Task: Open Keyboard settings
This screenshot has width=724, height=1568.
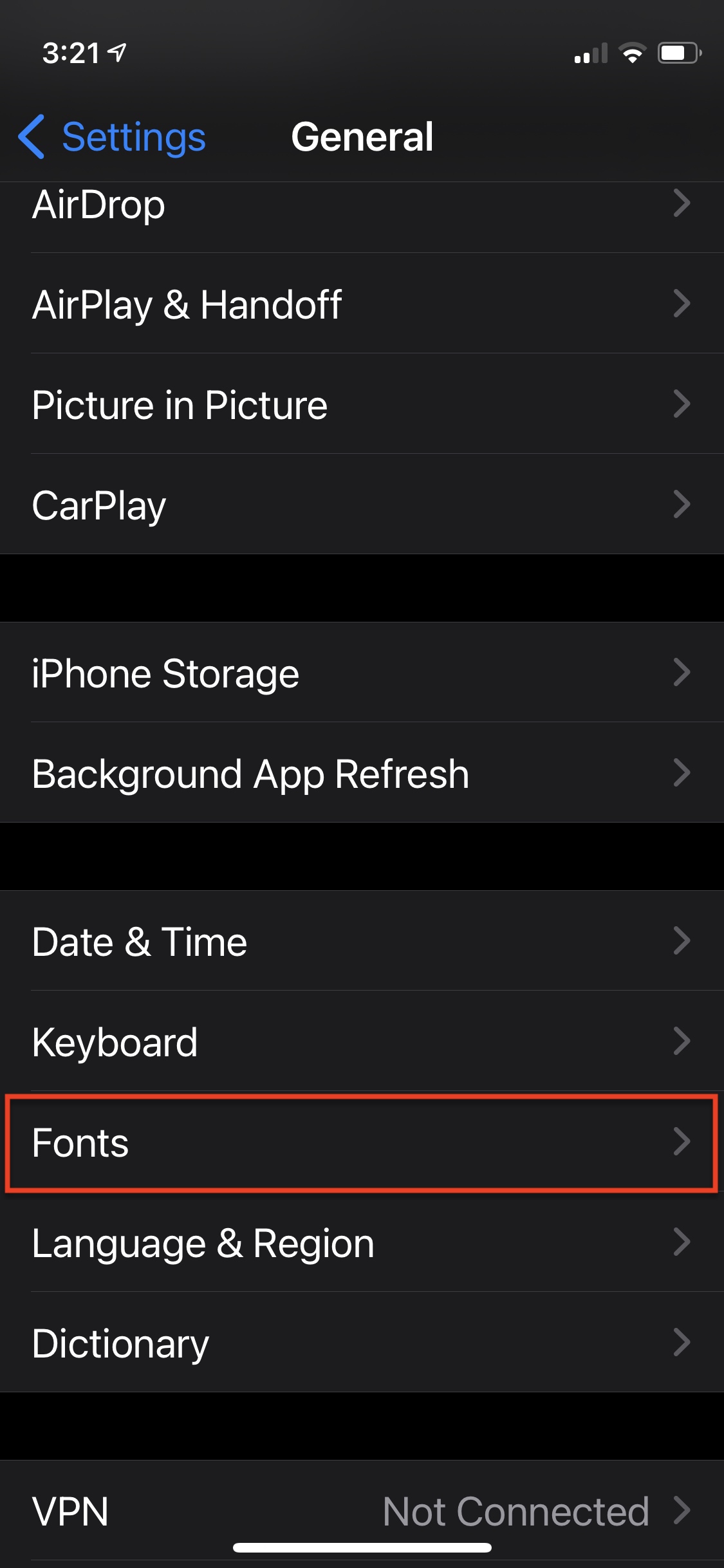Action: point(362,1041)
